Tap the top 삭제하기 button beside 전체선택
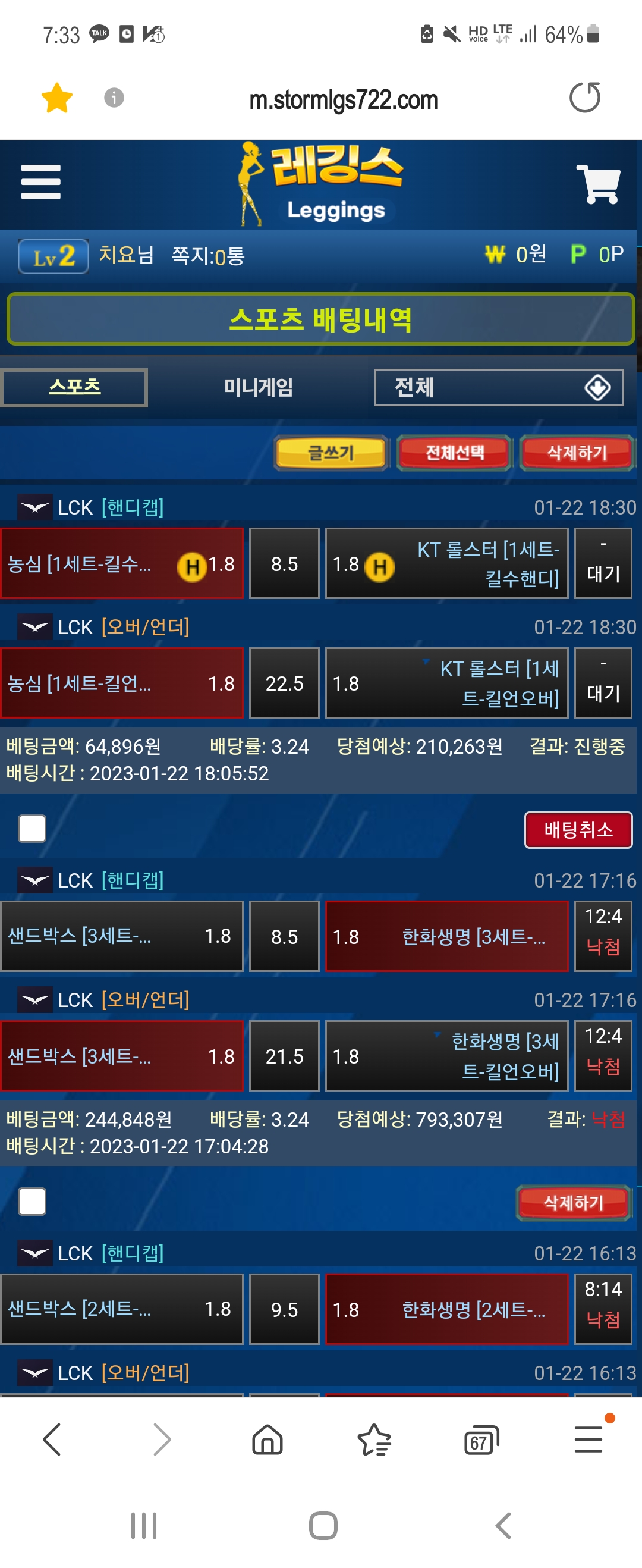This screenshot has height=1568, width=642. click(x=576, y=453)
